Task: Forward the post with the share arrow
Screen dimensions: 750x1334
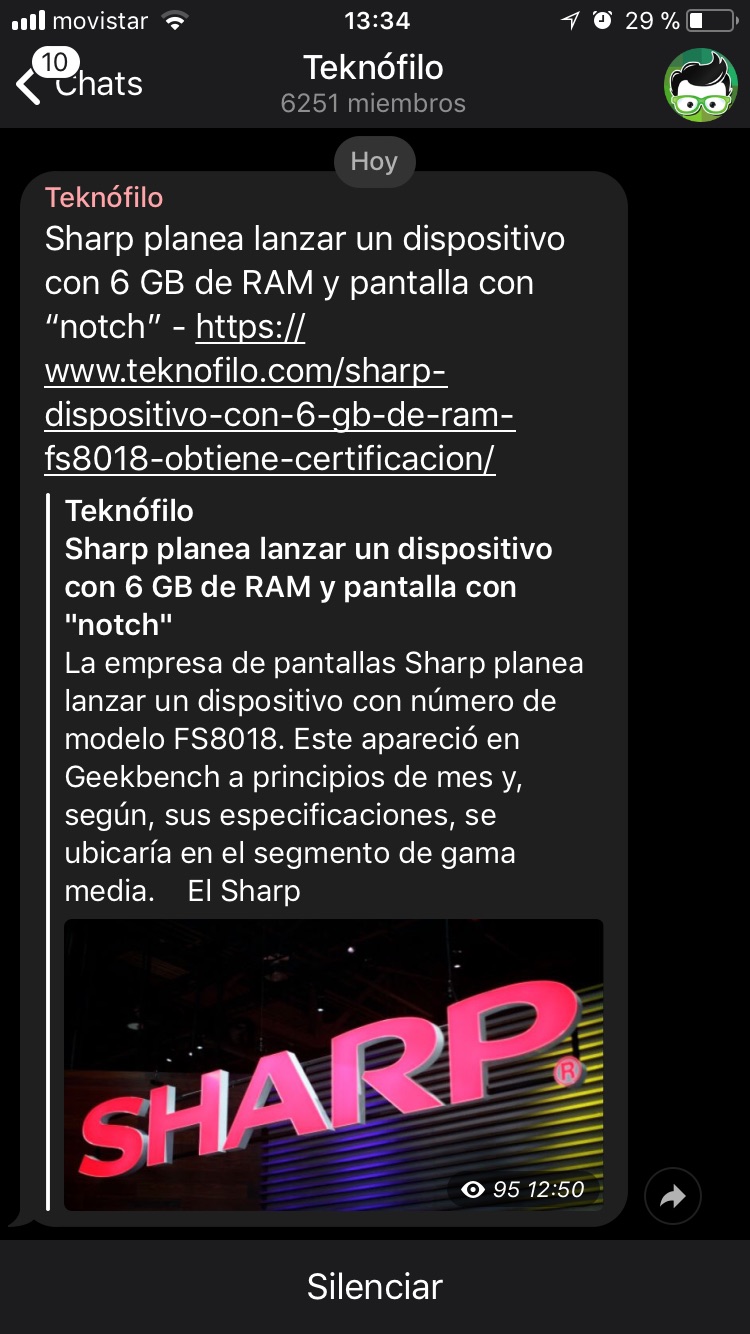Action: click(673, 1196)
